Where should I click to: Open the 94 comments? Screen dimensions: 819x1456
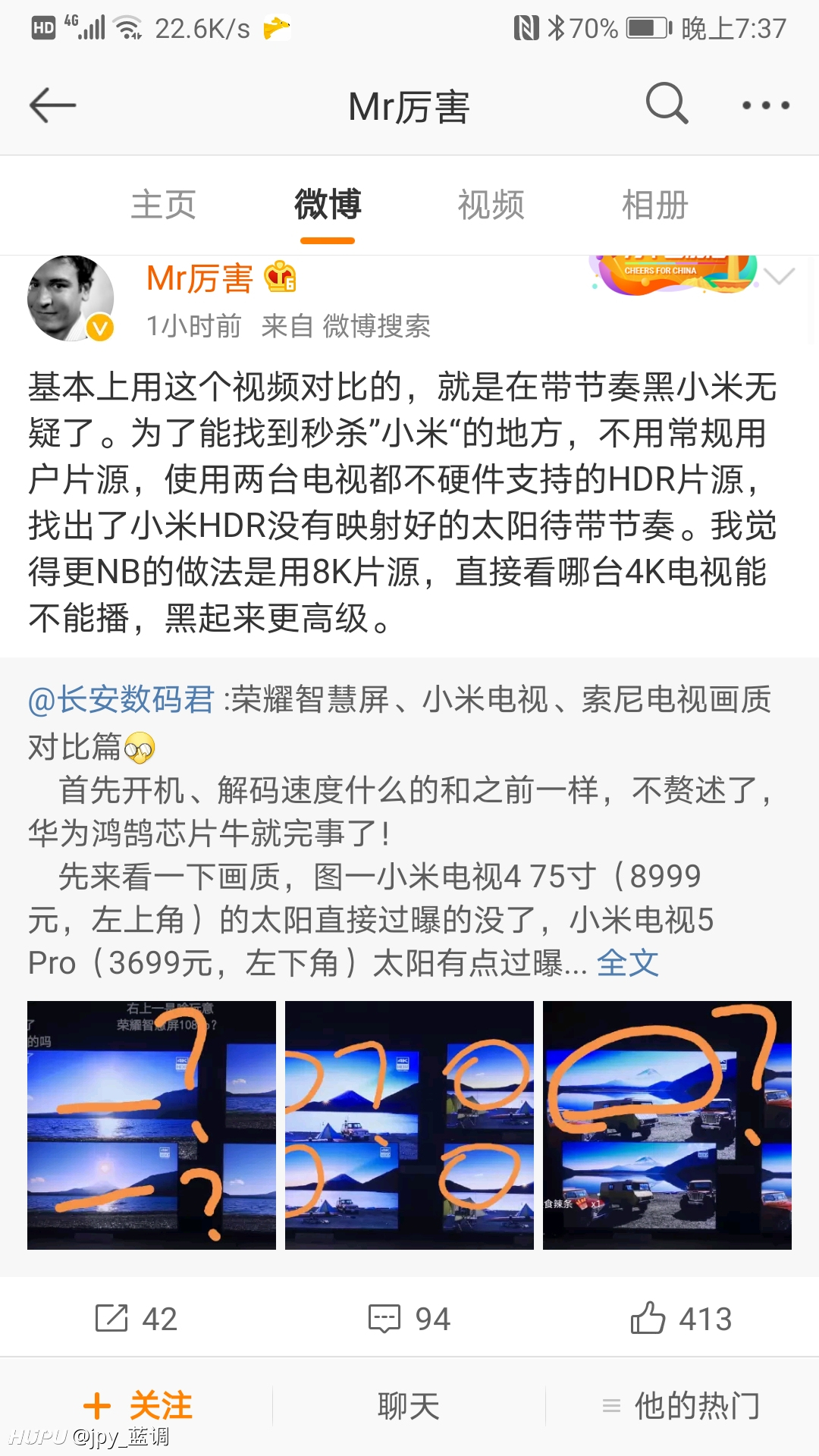[409, 1319]
